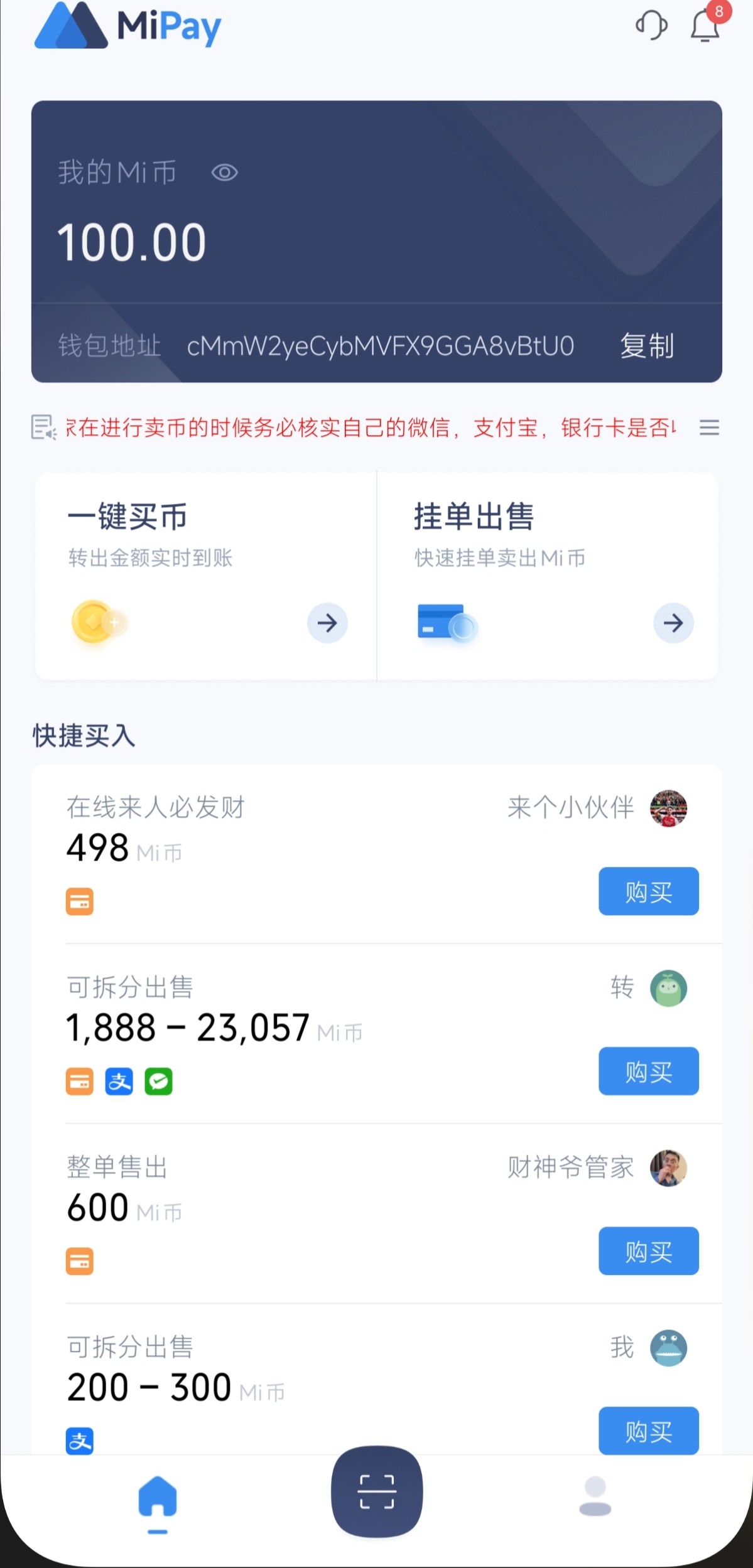Buy the 1,888 – 23,057 Mi coin listing
Viewport: 753px width, 1568px height.
point(648,1071)
